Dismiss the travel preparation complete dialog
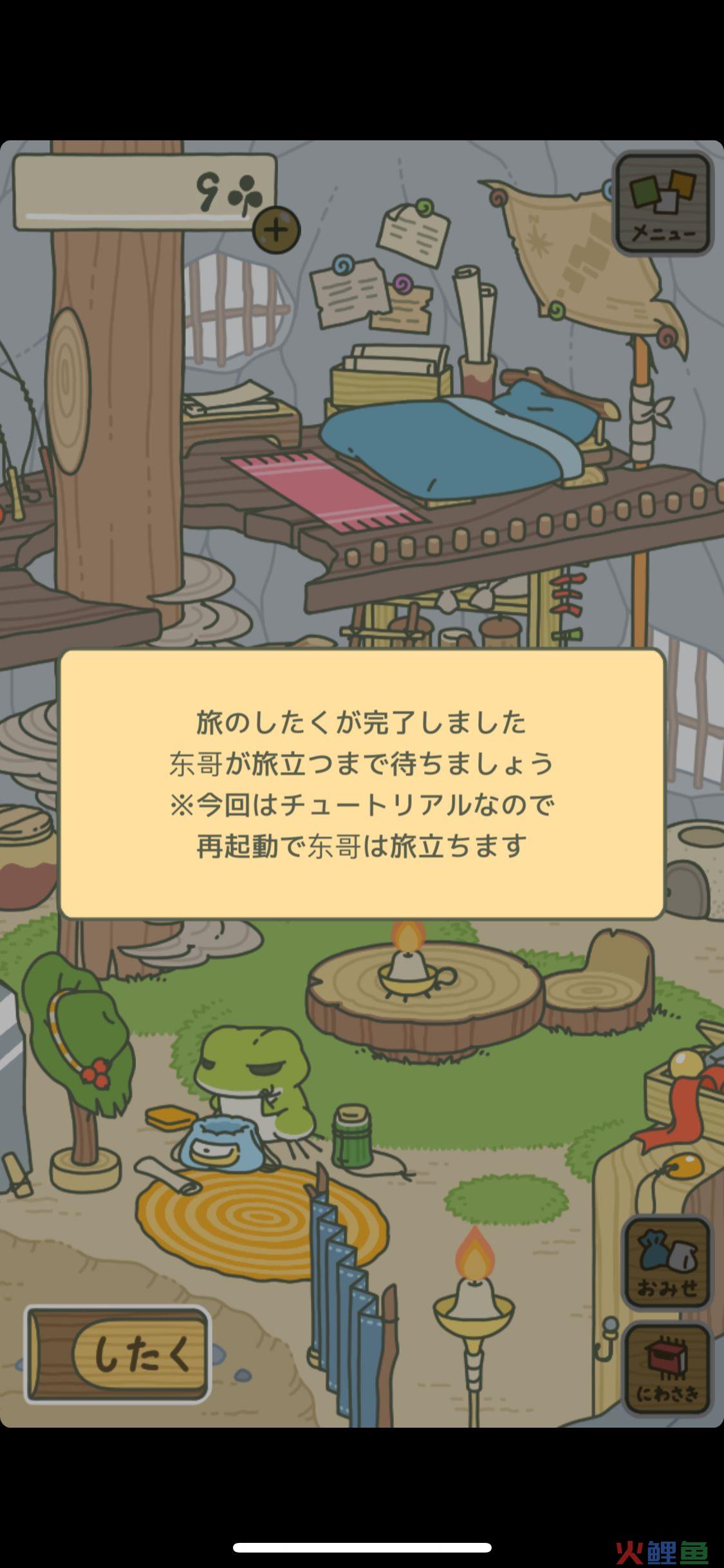Viewport: 724px width, 1568px height. tap(361, 784)
